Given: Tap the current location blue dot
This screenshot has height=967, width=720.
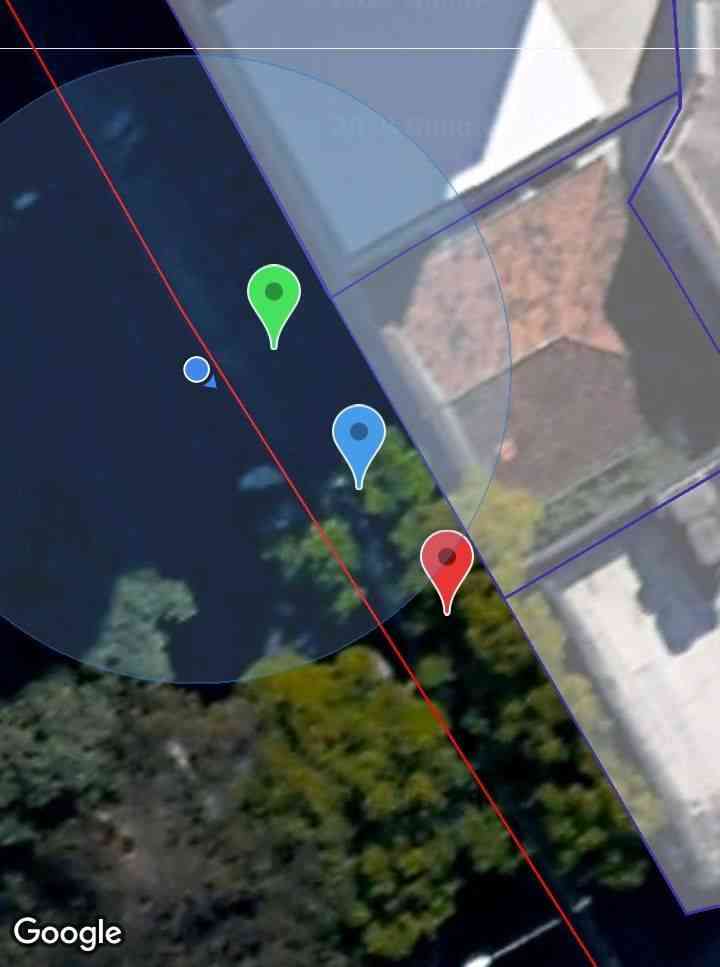Looking at the screenshot, I should [x=197, y=370].
